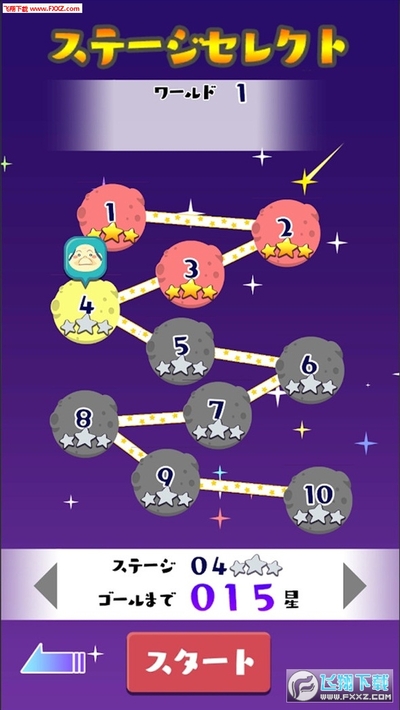Pick the stage 6 planet
This screenshot has width=400, height=710.
pyautogui.click(x=310, y=370)
